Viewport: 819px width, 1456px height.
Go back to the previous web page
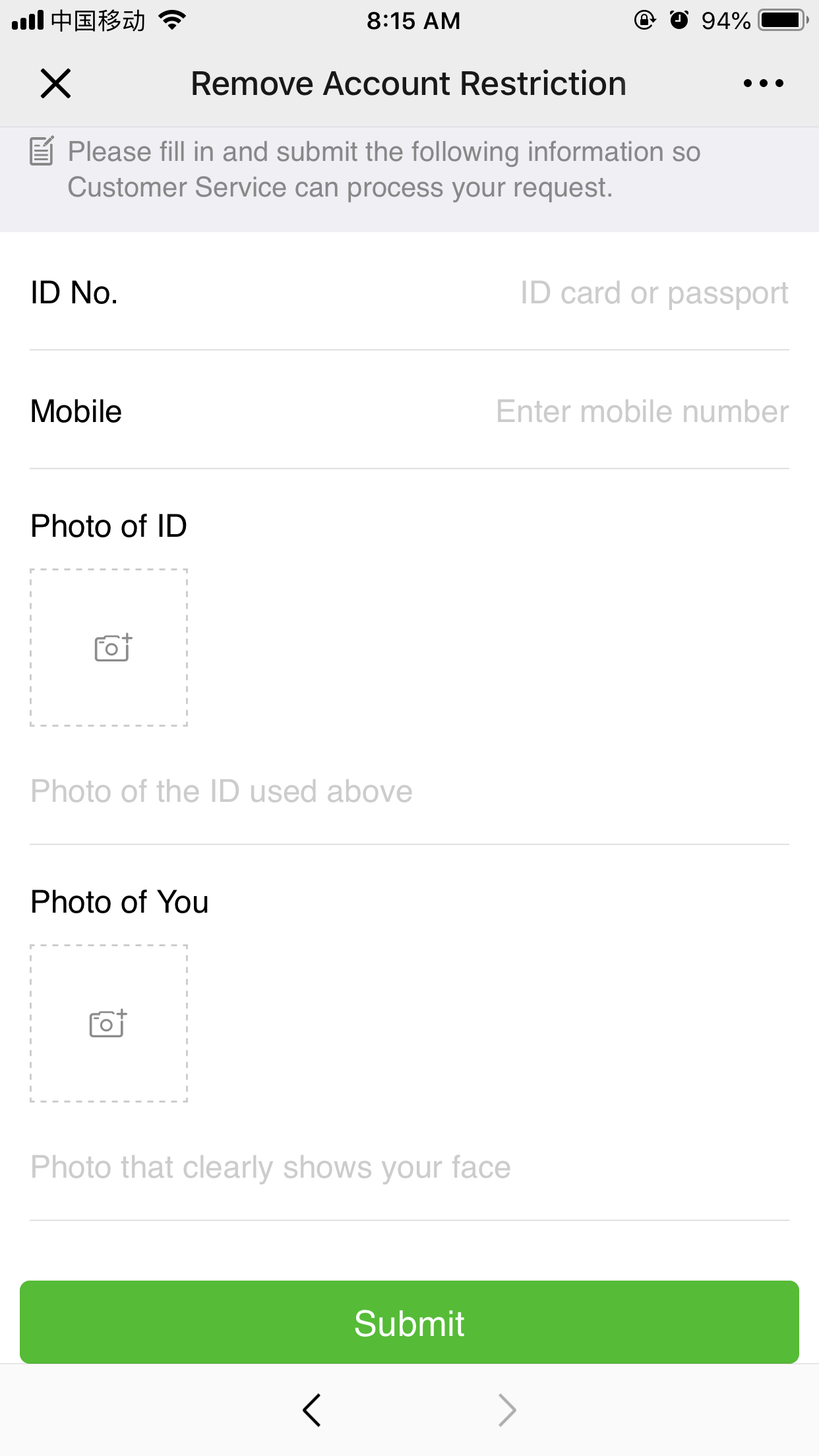(312, 1410)
